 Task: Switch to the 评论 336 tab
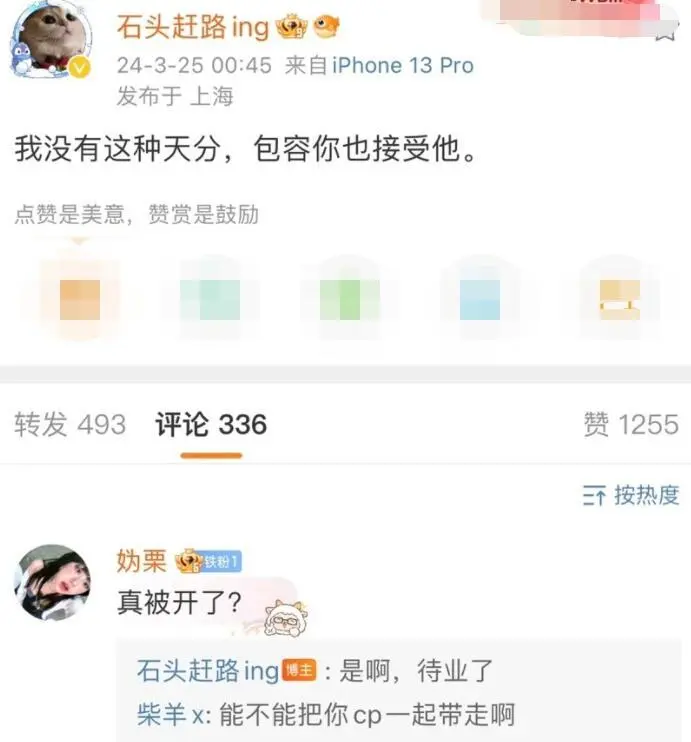pos(211,424)
